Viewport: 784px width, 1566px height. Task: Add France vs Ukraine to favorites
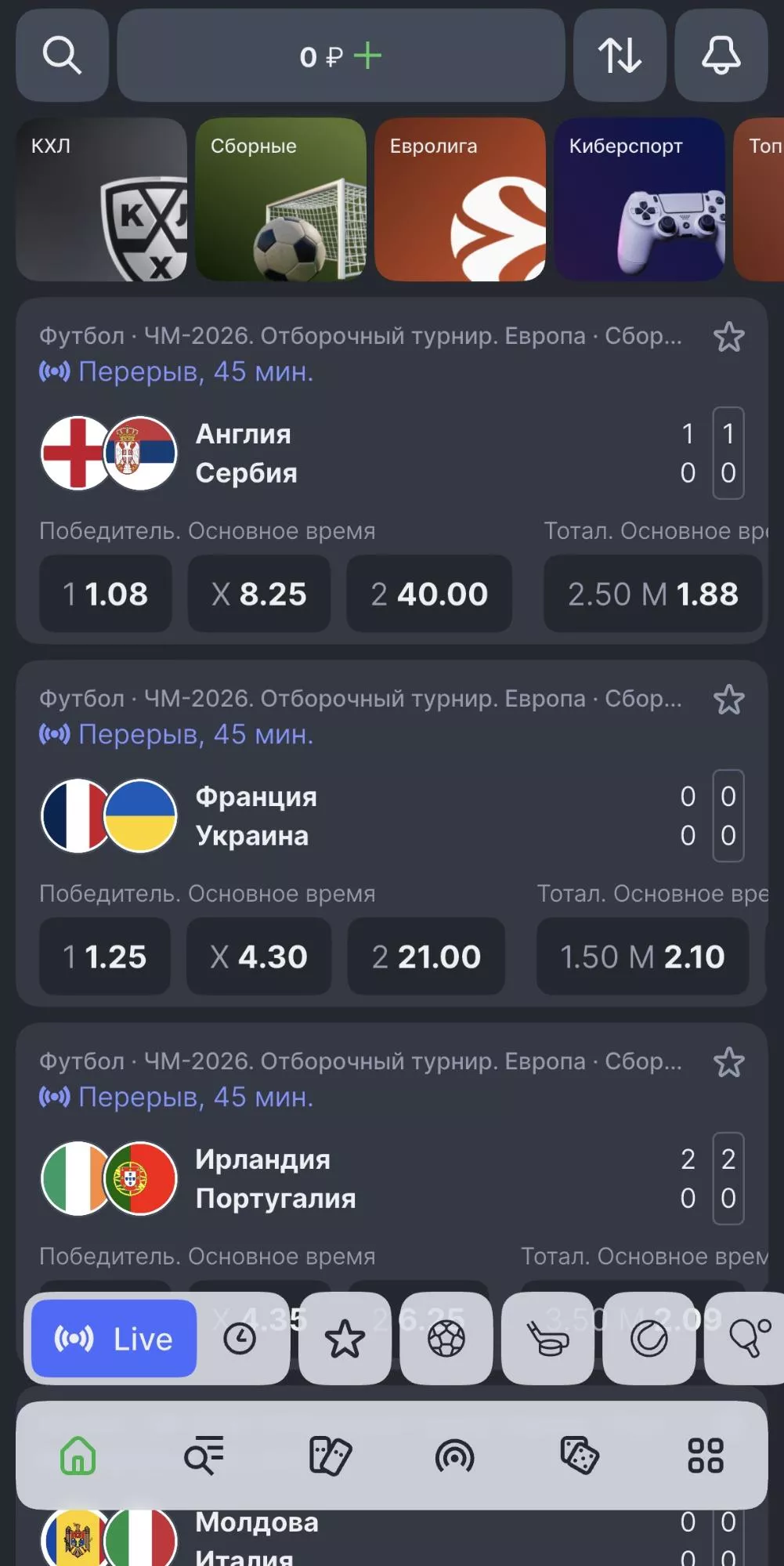[729, 700]
